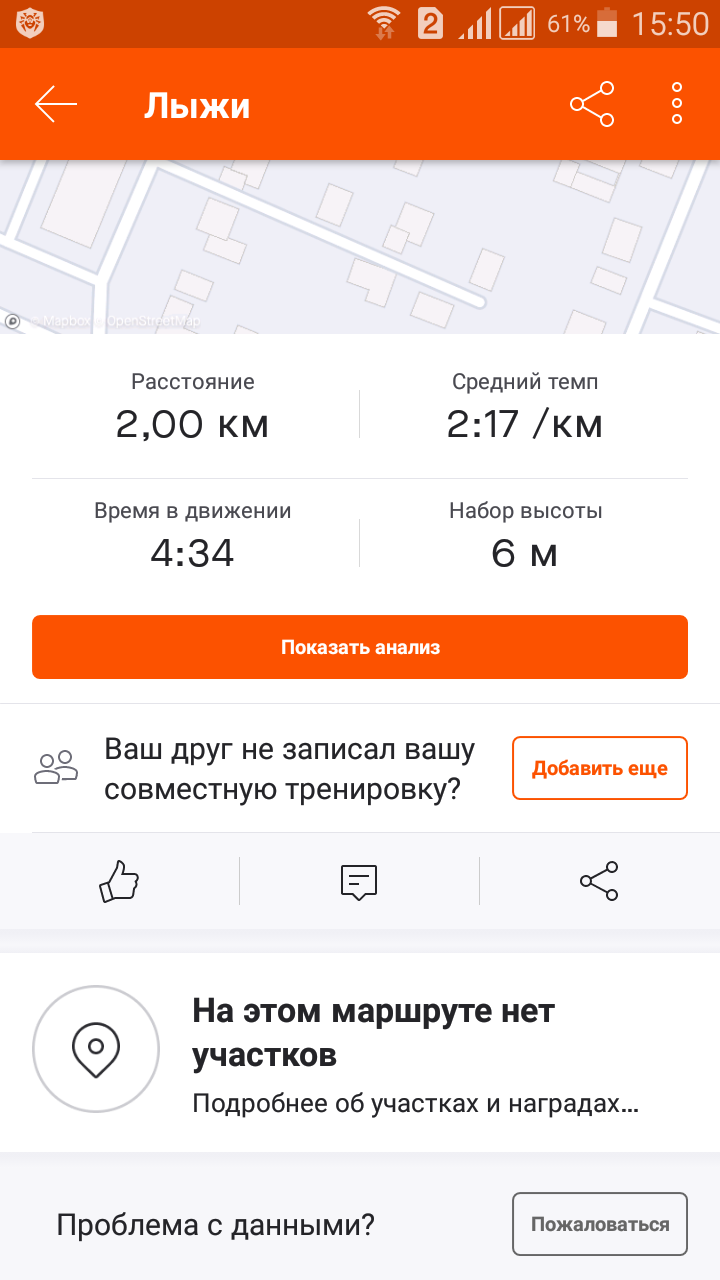720x1280 pixels.
Task: Tap the Показать анализ button
Action: coord(360,647)
